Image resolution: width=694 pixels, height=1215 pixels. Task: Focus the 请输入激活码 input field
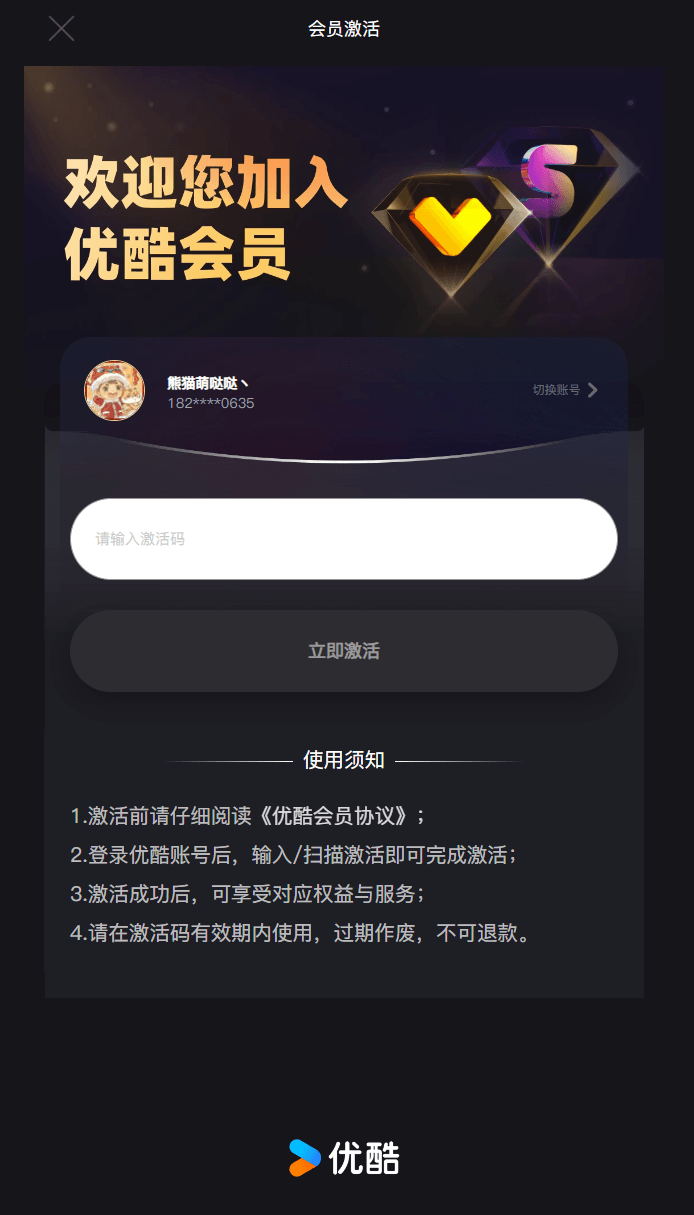[x=343, y=539]
